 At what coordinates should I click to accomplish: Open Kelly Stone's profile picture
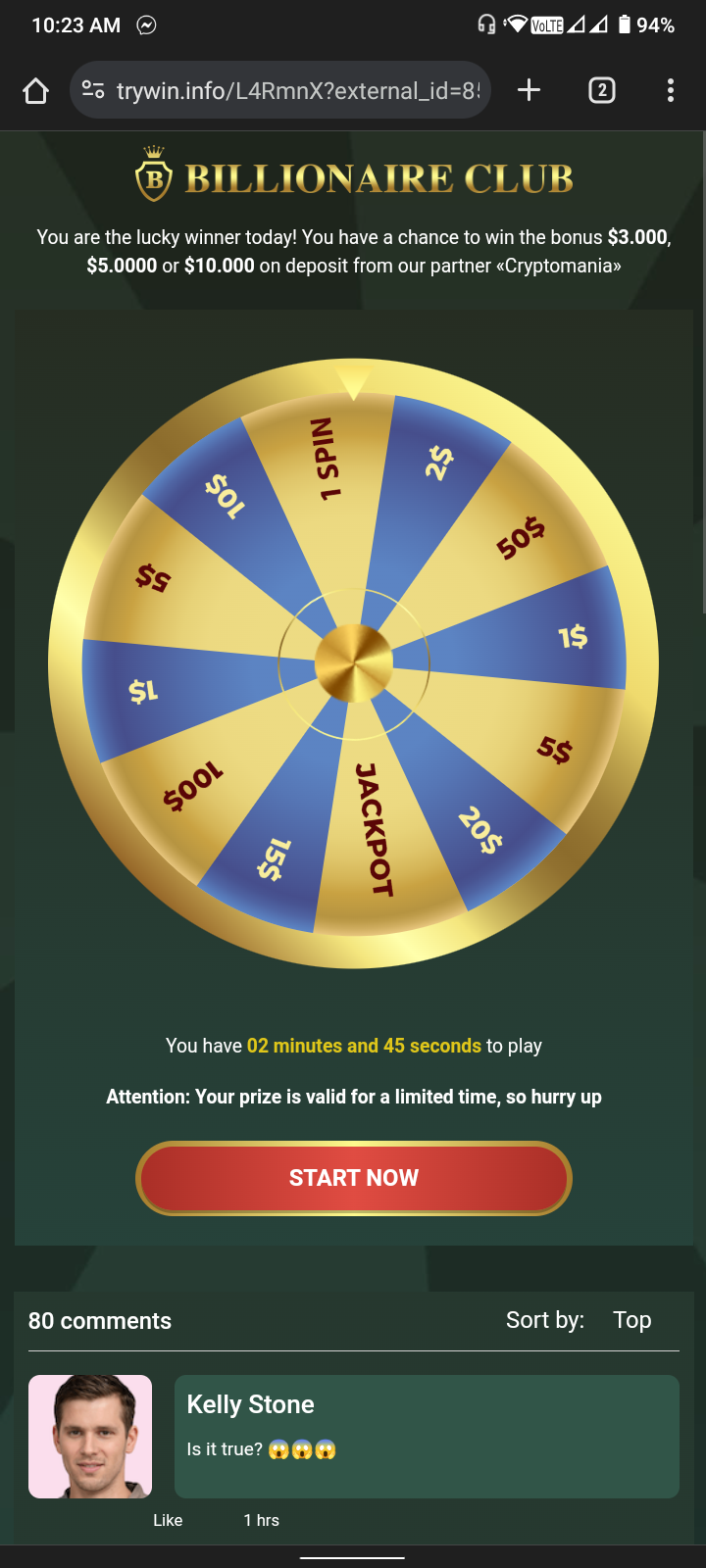[90, 1437]
